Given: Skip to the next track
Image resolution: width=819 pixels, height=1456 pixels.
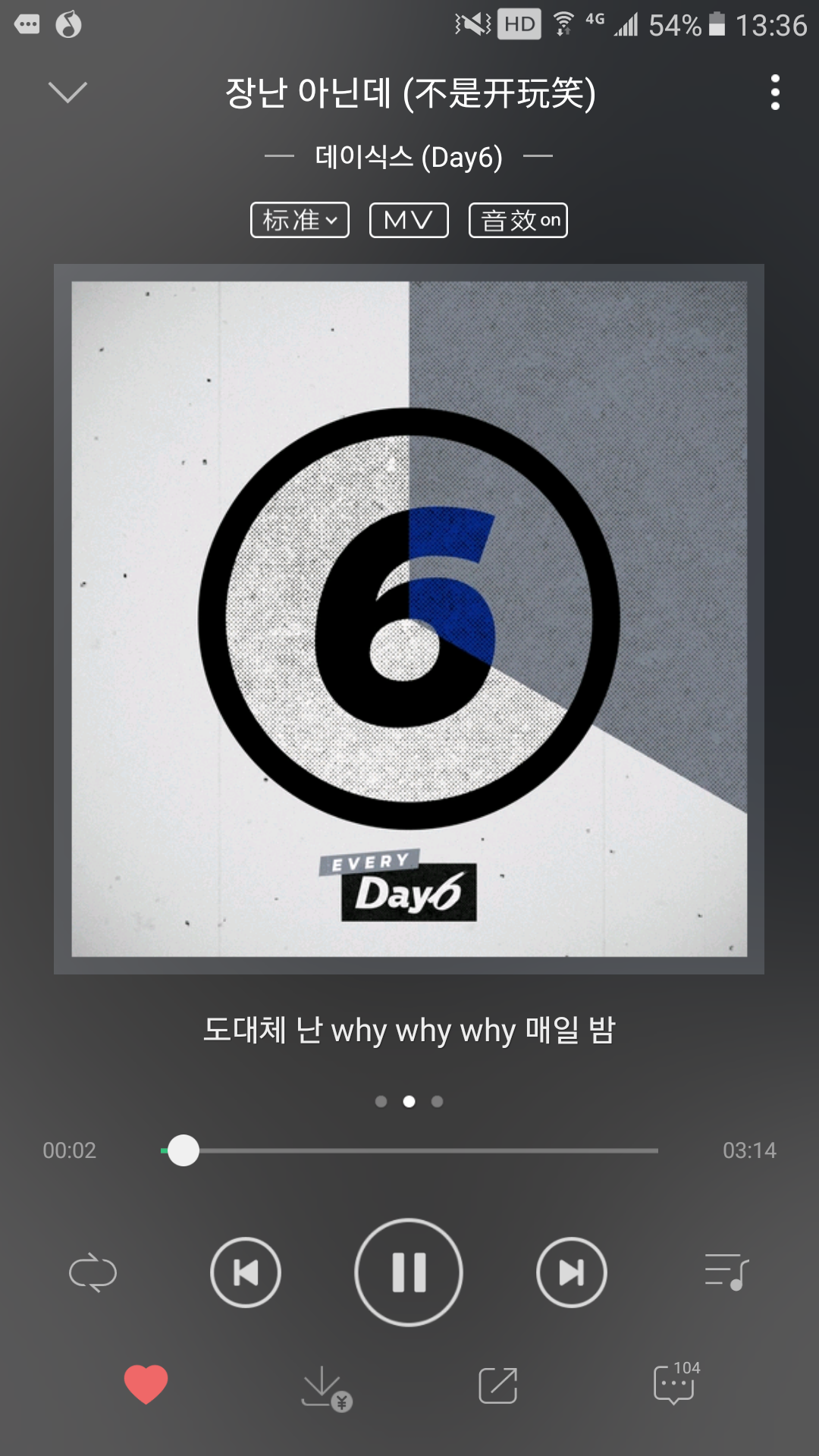Looking at the screenshot, I should (x=571, y=1272).
